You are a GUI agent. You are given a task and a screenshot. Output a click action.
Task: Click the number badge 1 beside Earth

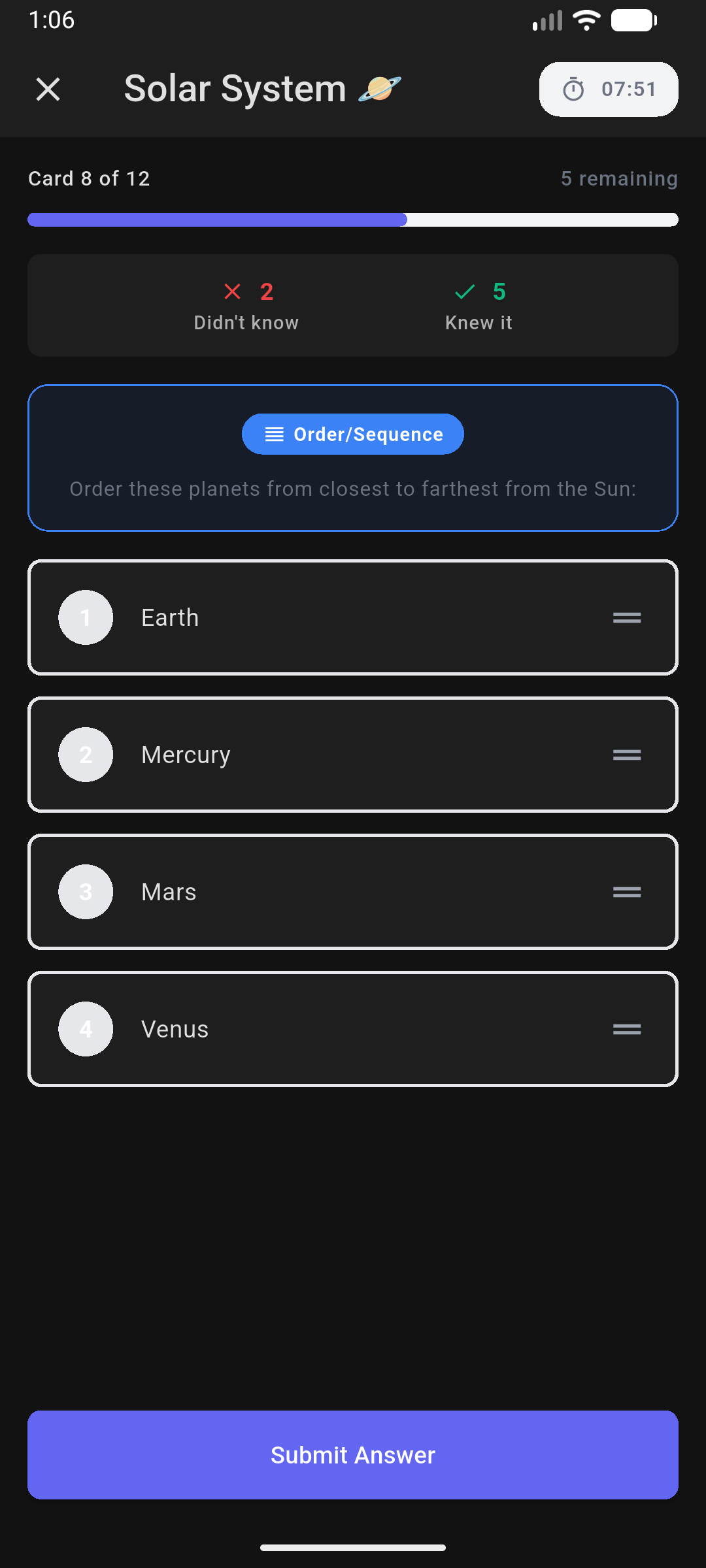[x=85, y=617]
